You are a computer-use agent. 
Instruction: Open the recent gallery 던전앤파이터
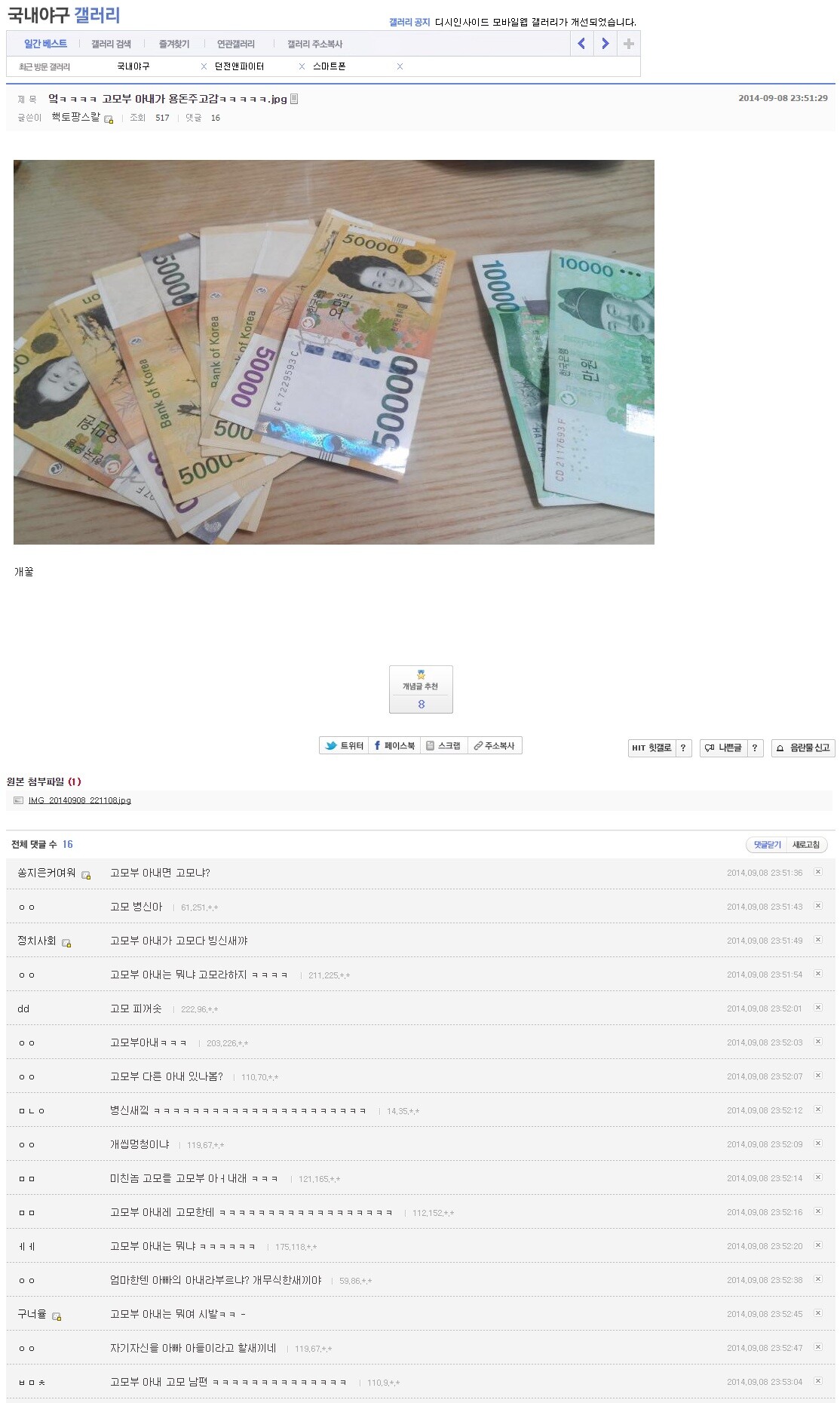click(239, 66)
